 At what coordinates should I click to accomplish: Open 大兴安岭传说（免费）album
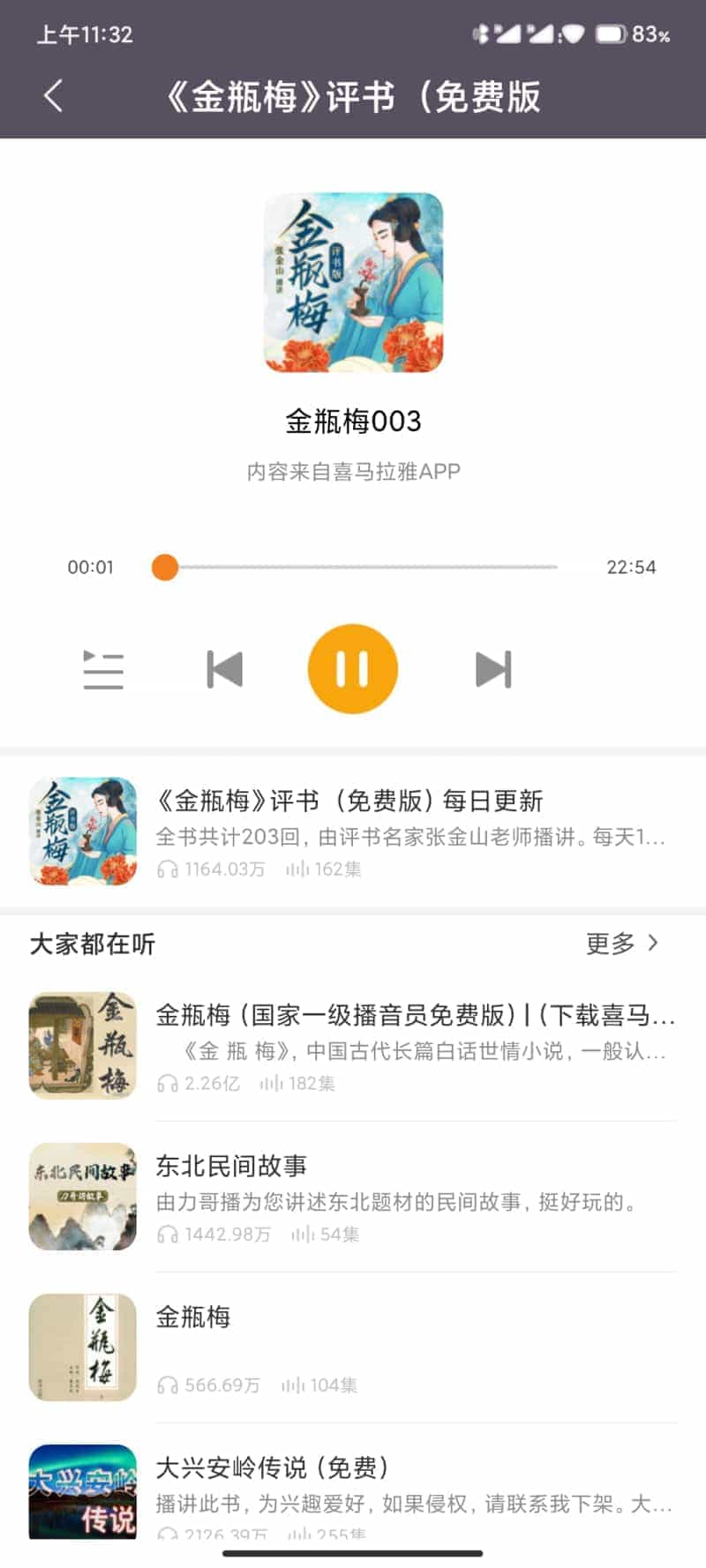353,1490
